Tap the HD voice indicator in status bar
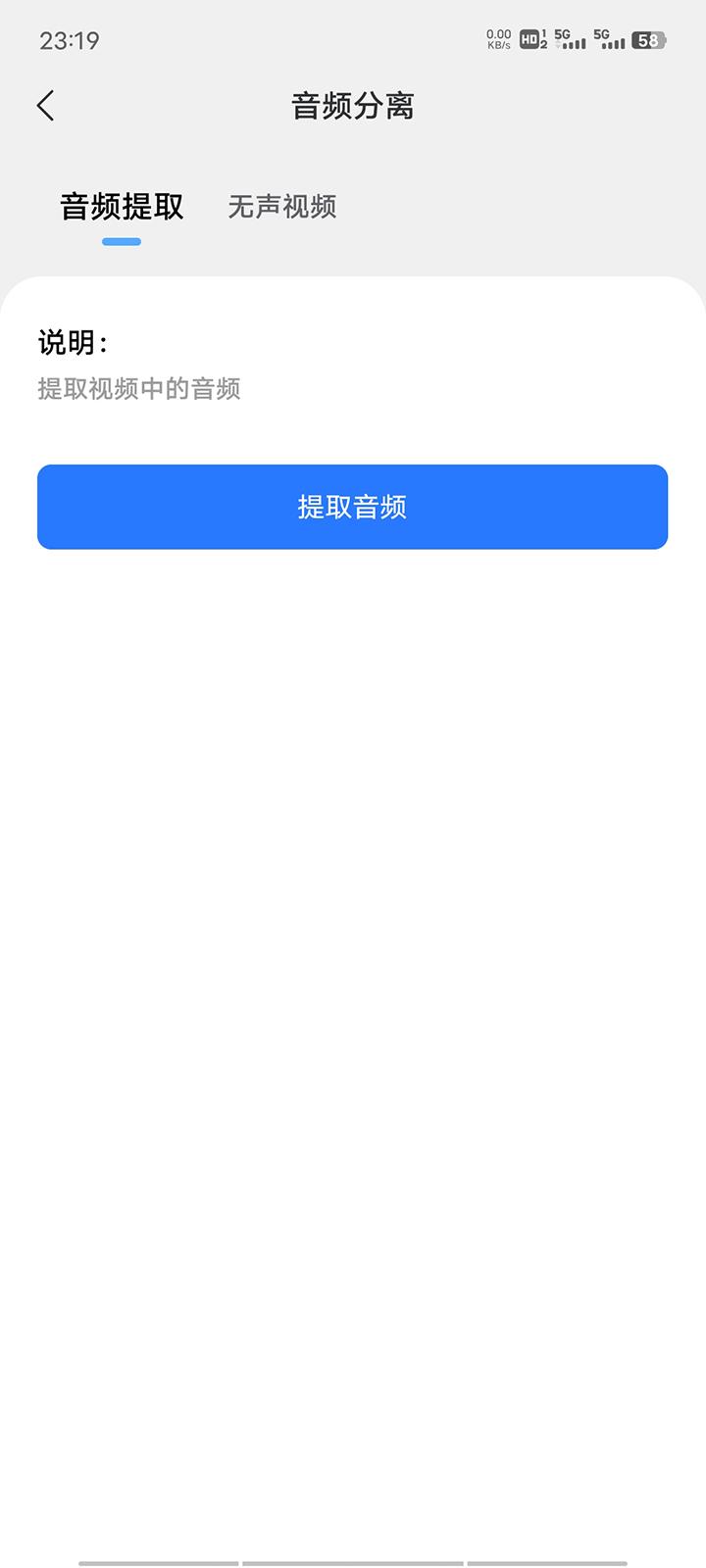Screen dimensions: 706x1568 point(528,41)
